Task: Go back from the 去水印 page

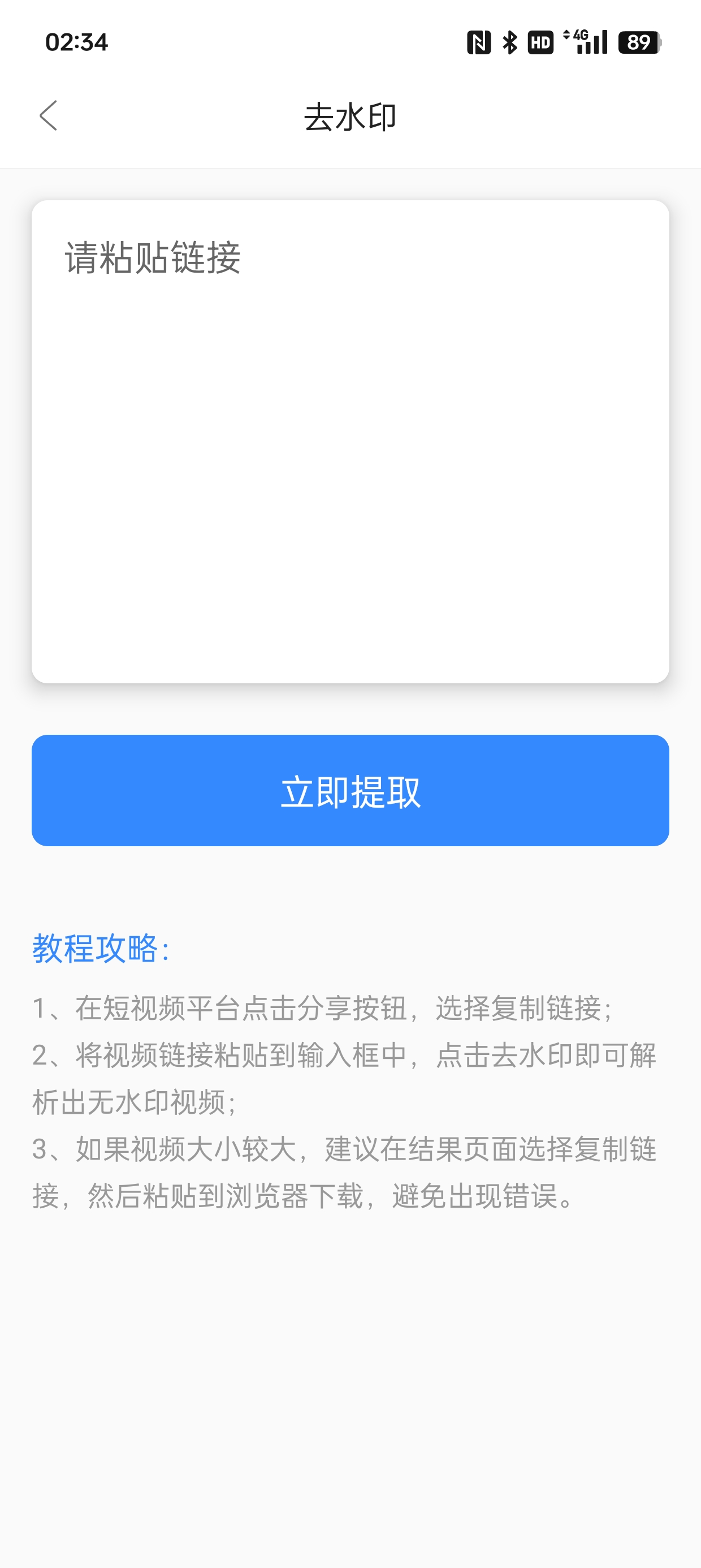Action: pos(49,115)
